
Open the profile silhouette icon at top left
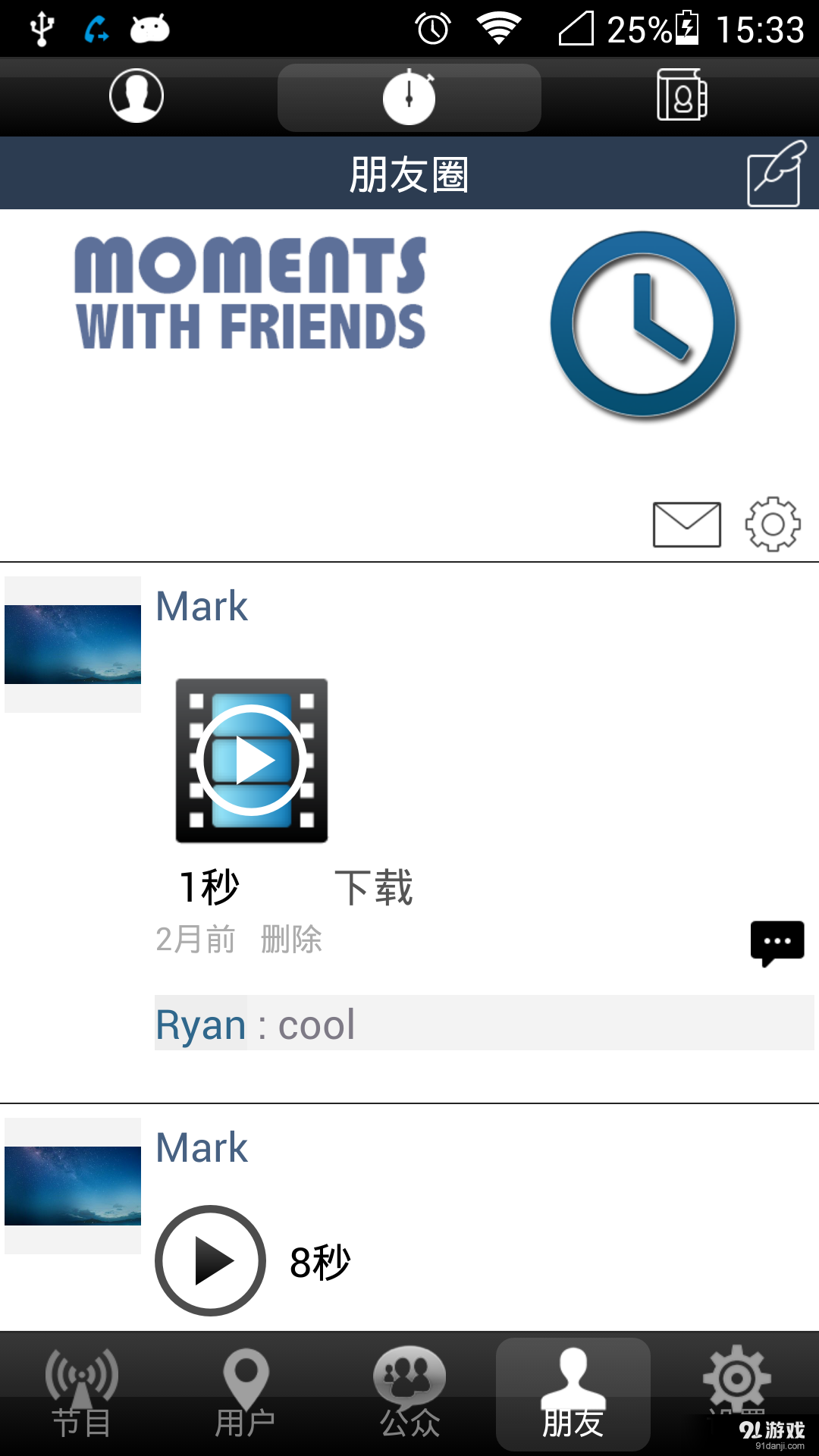138,96
